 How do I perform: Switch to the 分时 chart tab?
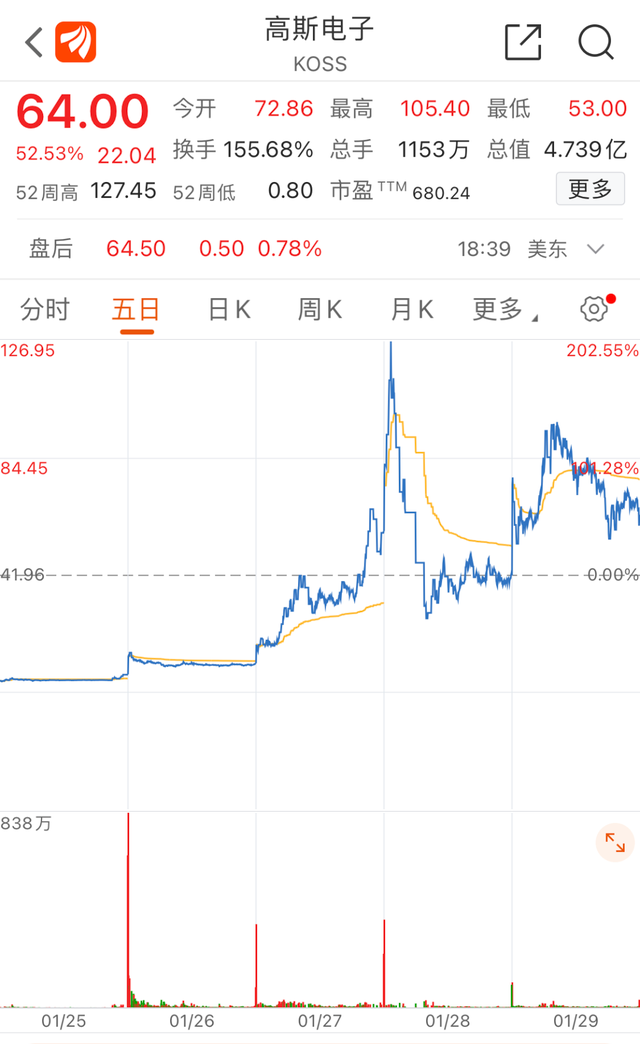(x=45, y=310)
